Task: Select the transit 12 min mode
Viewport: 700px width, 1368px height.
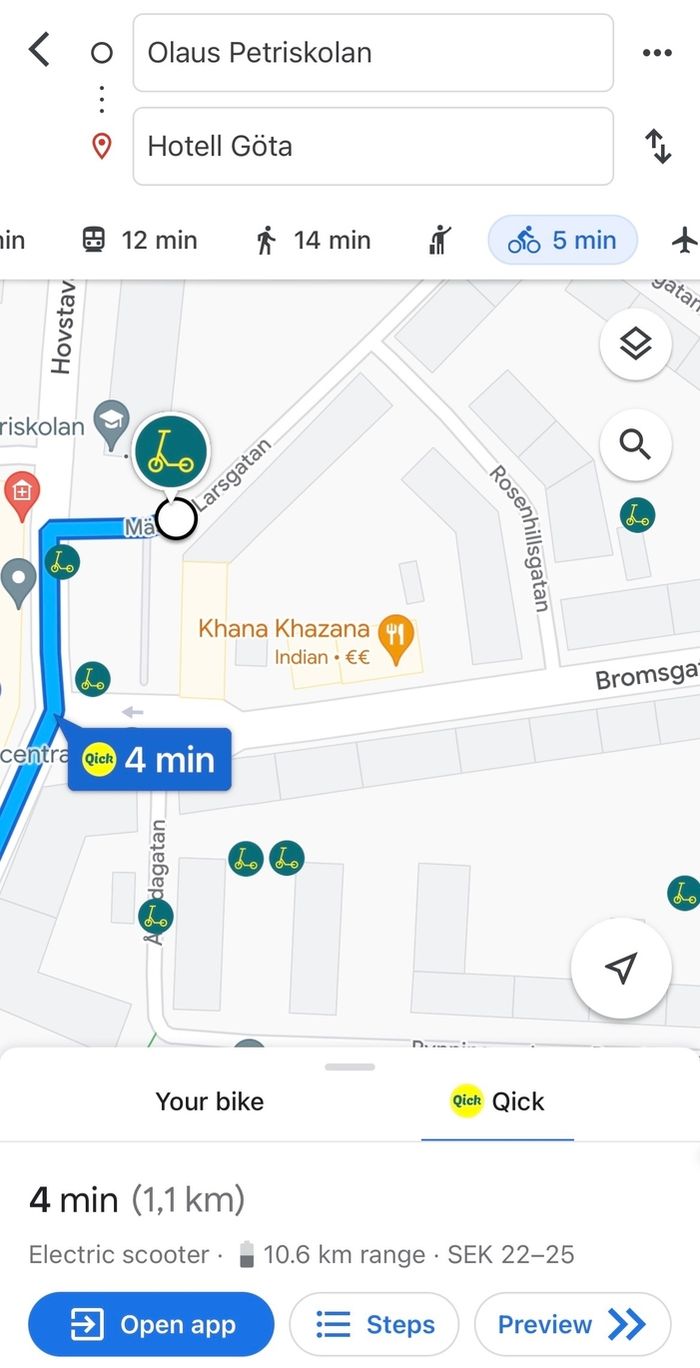Action: 139,240
